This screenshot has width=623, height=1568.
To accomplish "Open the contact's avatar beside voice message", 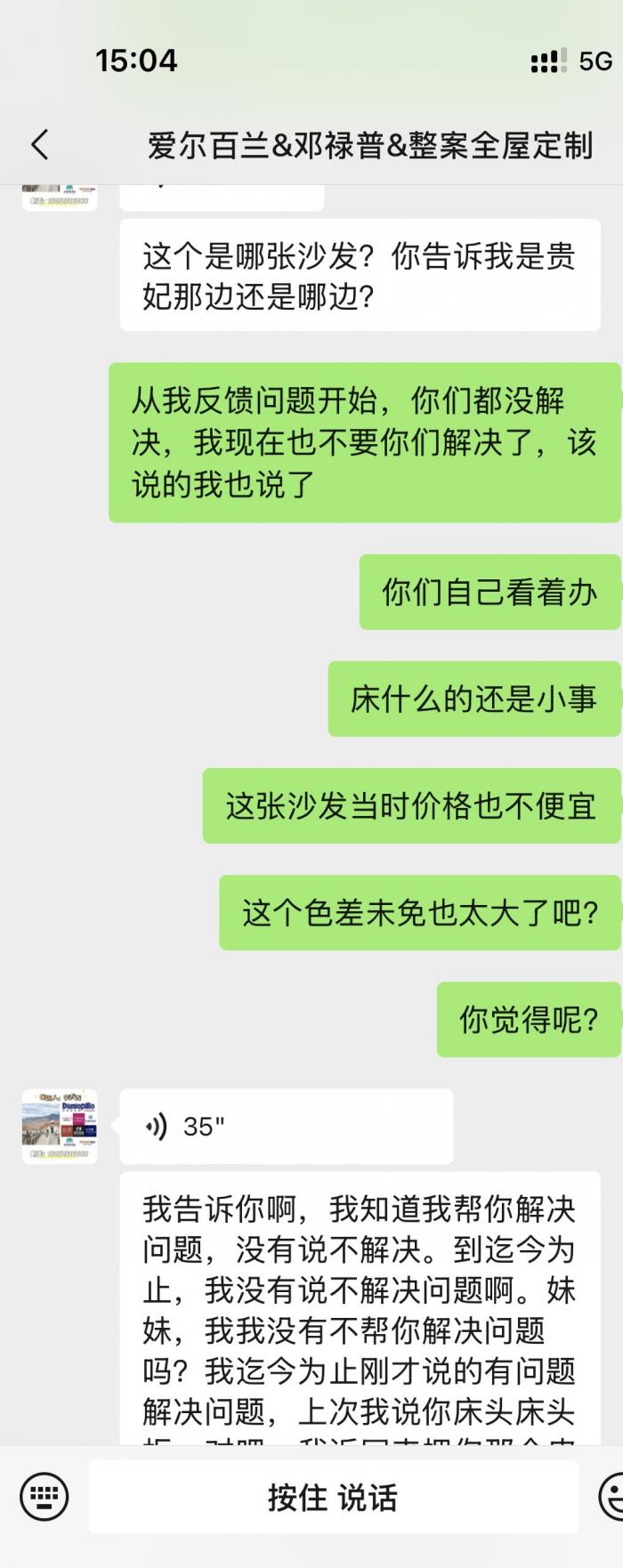I will (60, 1127).
